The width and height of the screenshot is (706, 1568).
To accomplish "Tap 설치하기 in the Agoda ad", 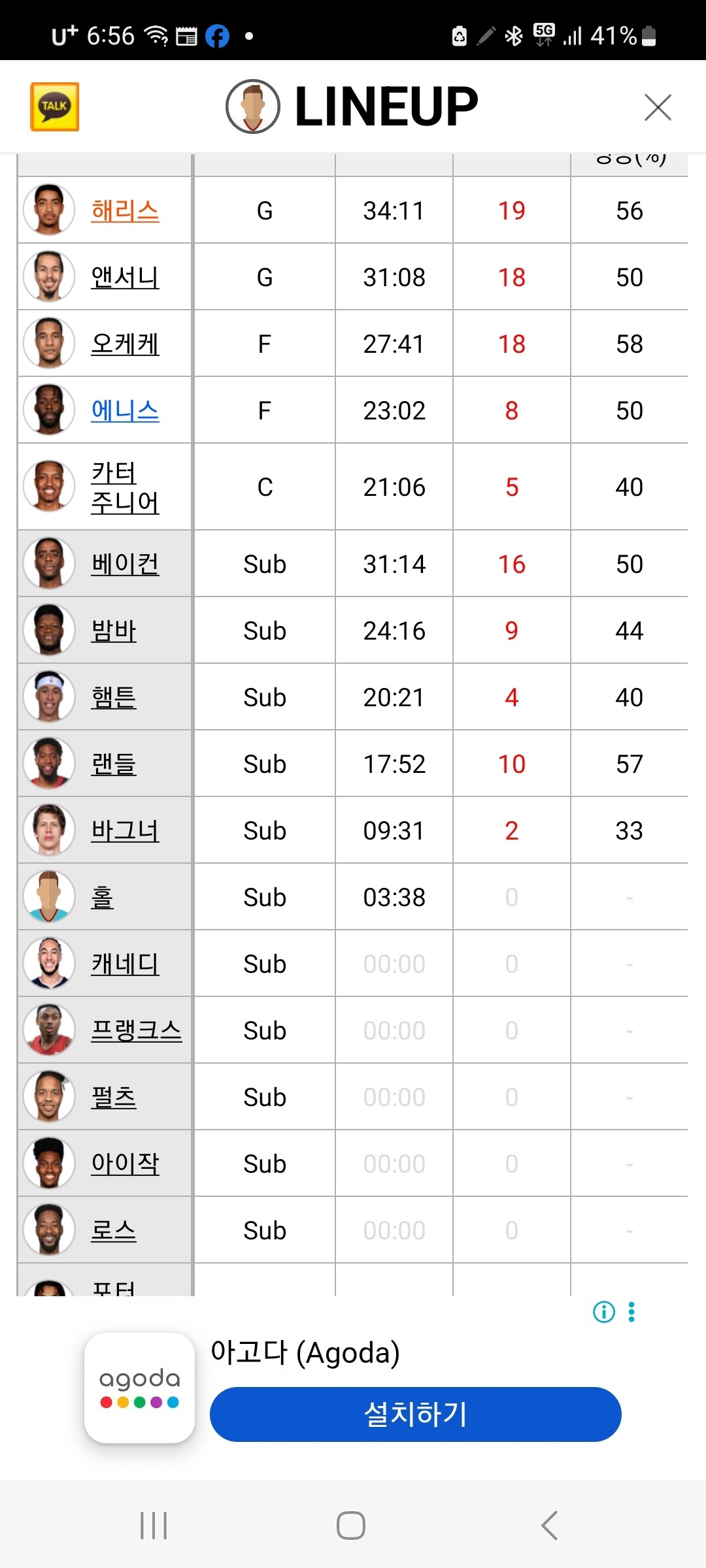I will click(x=415, y=1414).
